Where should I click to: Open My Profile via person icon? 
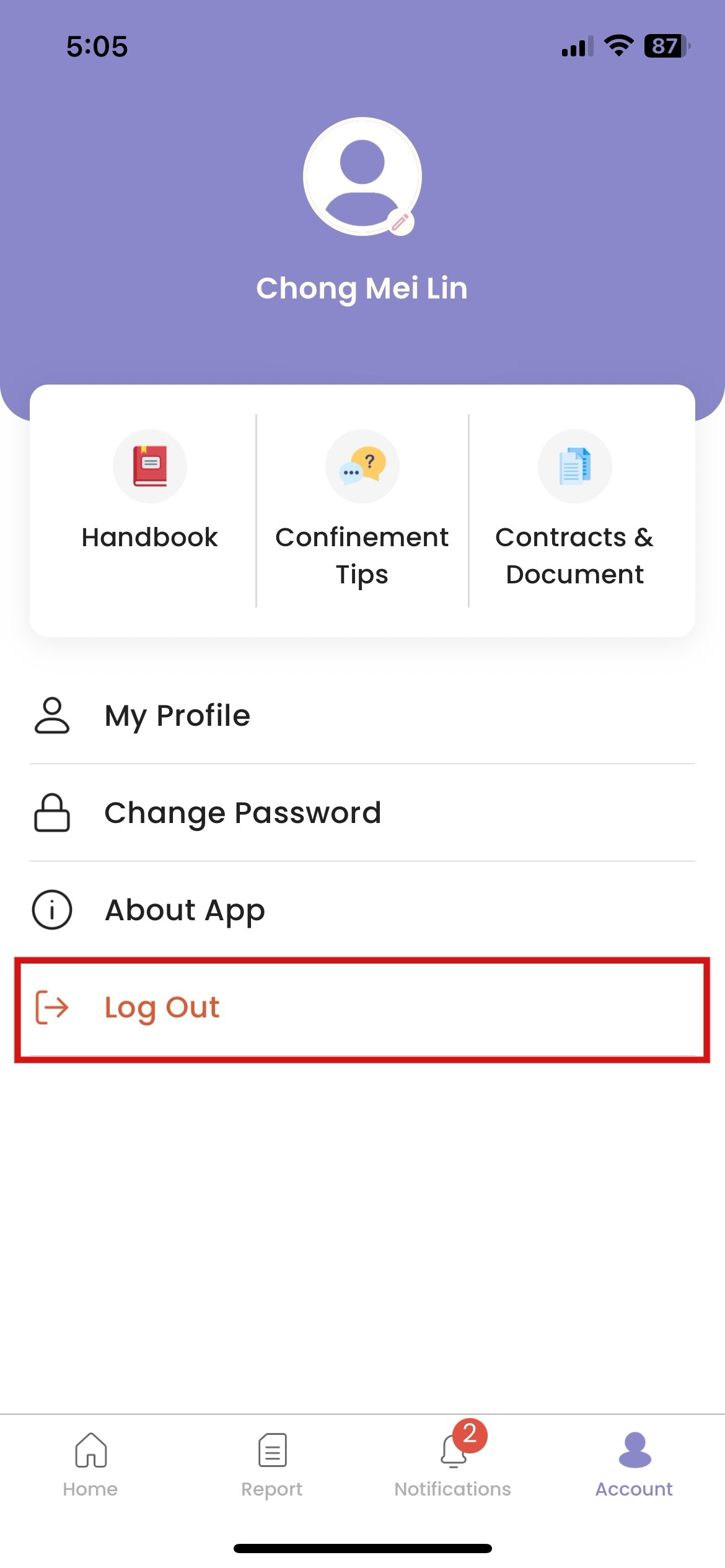52,715
